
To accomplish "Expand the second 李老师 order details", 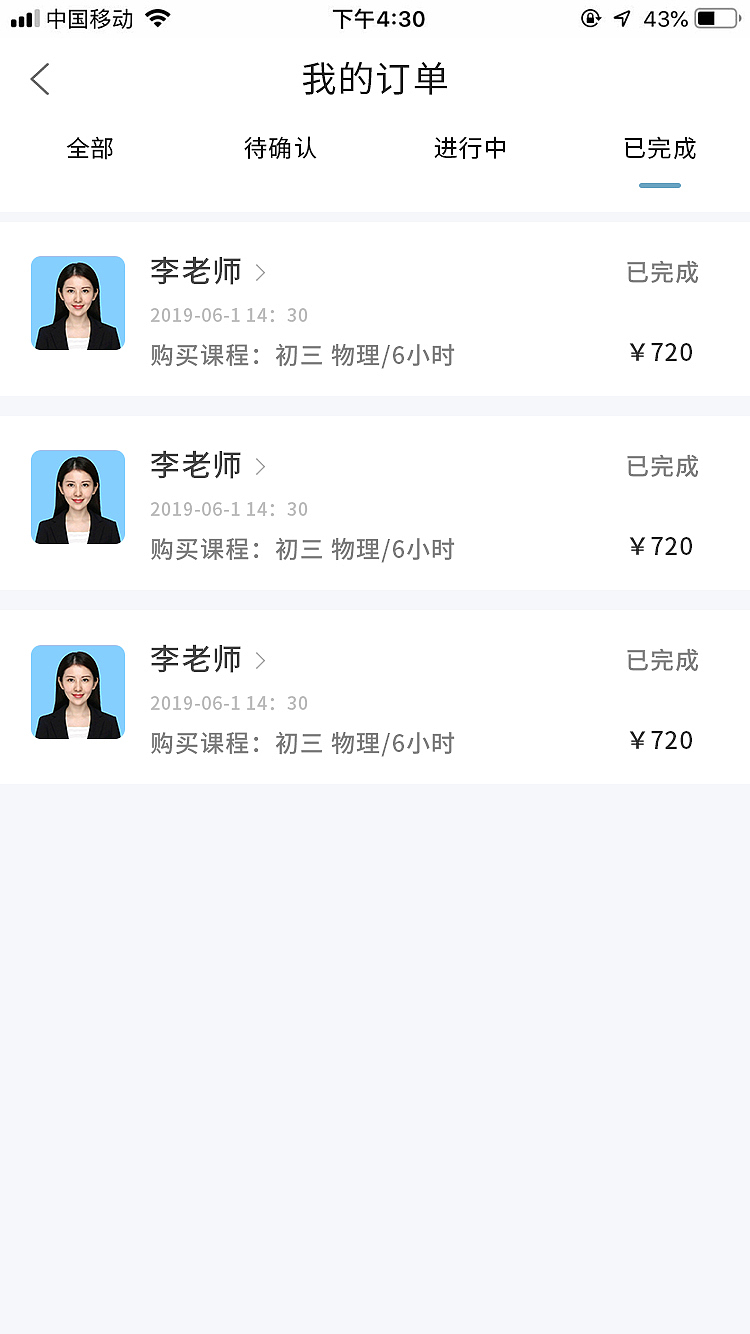I will [x=260, y=465].
